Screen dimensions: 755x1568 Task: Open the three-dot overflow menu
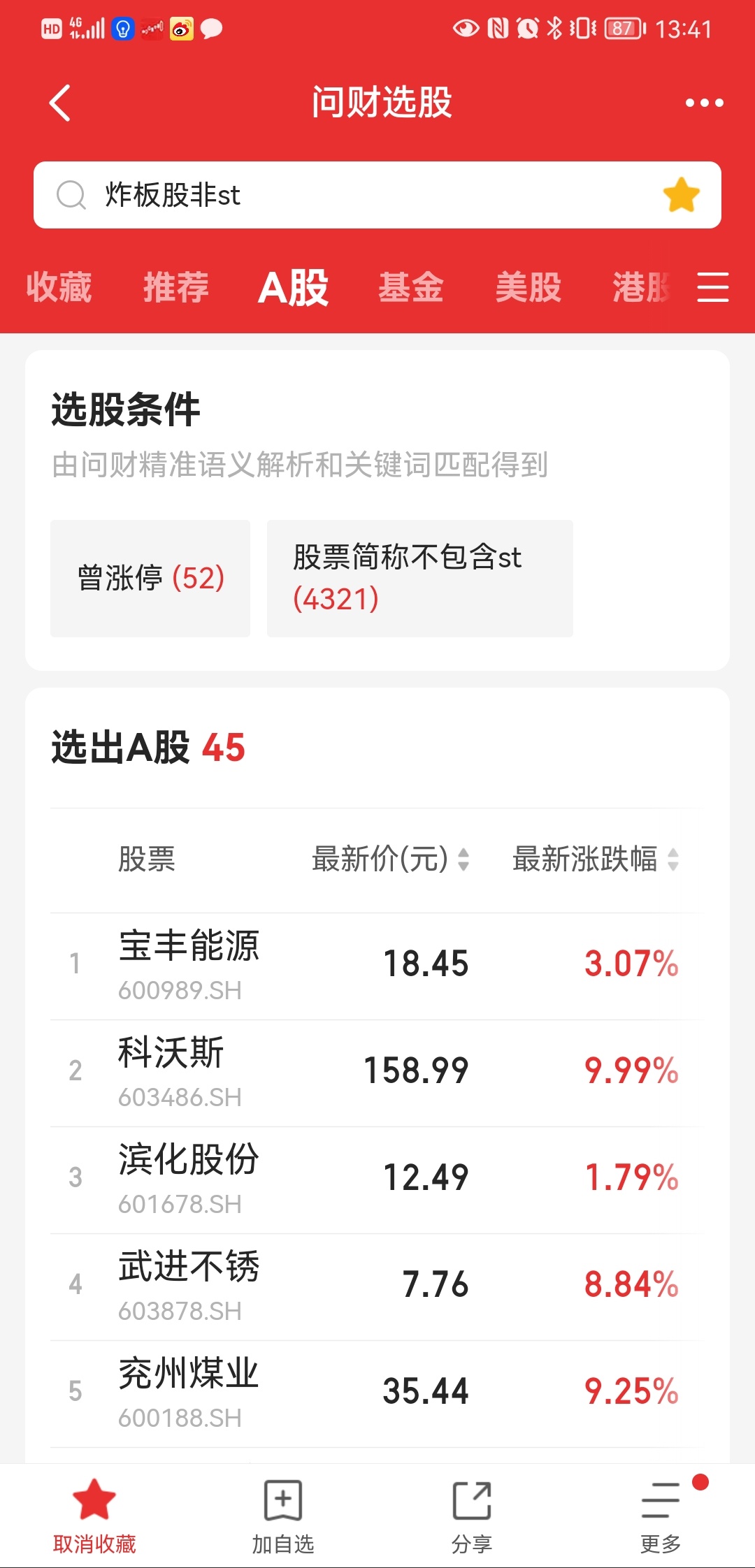[704, 103]
